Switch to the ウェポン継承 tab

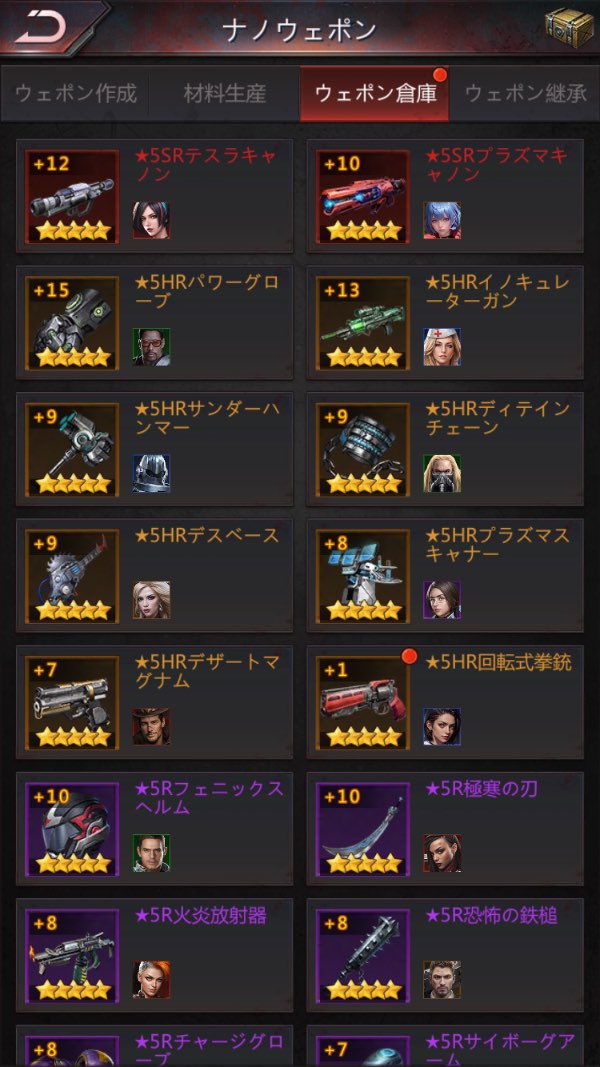click(524, 94)
